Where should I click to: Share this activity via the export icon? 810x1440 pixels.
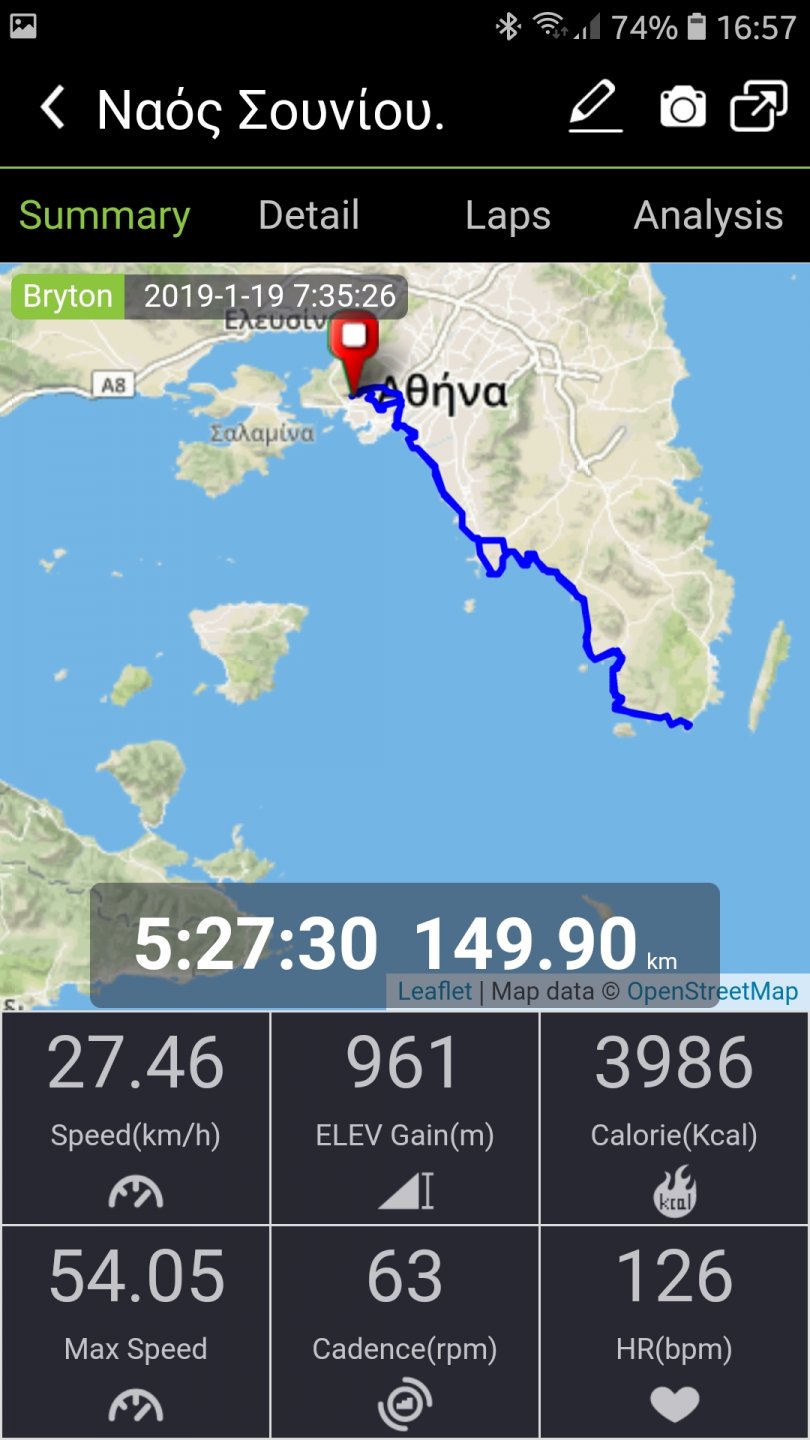[758, 108]
